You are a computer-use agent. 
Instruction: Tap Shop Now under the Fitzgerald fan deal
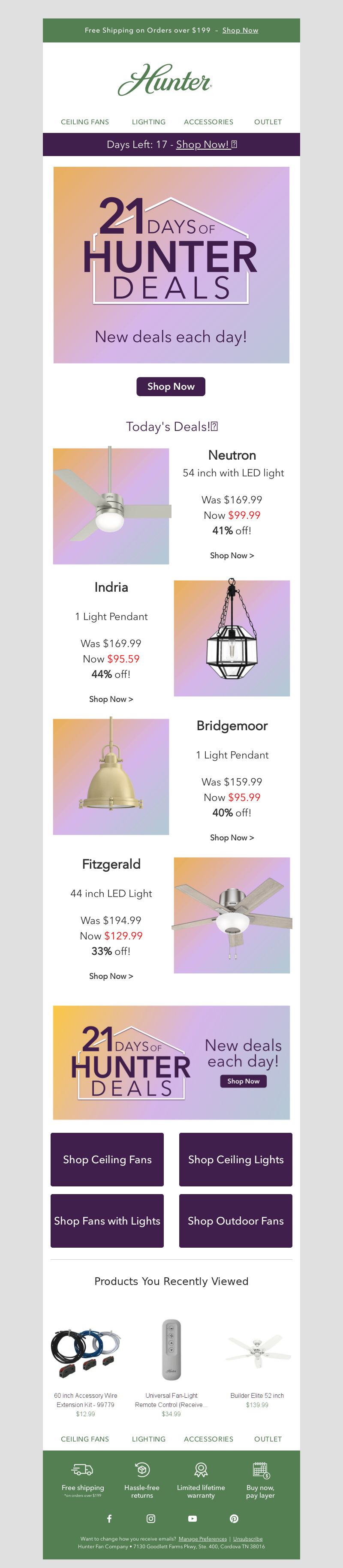111,976
